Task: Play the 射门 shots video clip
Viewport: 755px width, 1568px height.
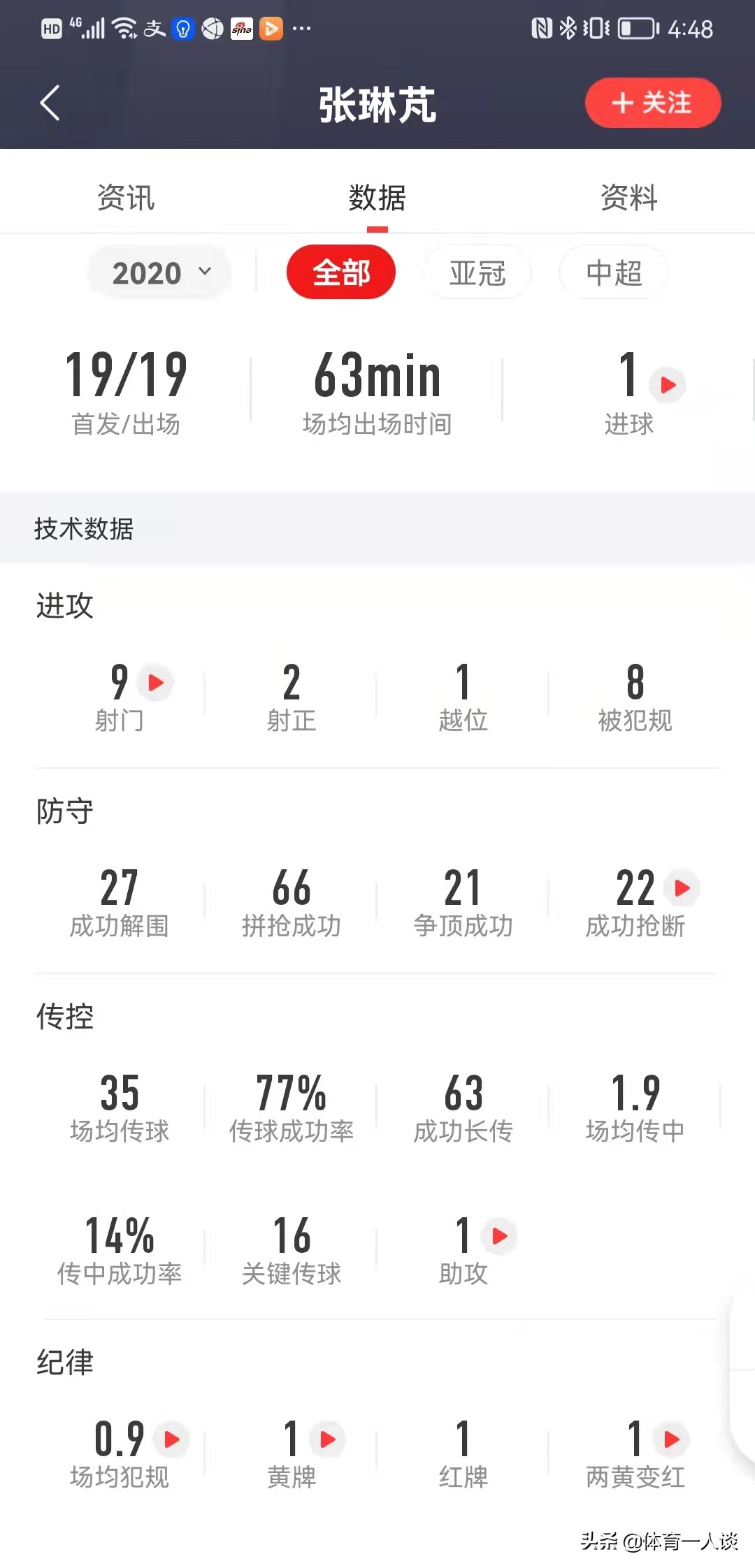Action: [154, 683]
